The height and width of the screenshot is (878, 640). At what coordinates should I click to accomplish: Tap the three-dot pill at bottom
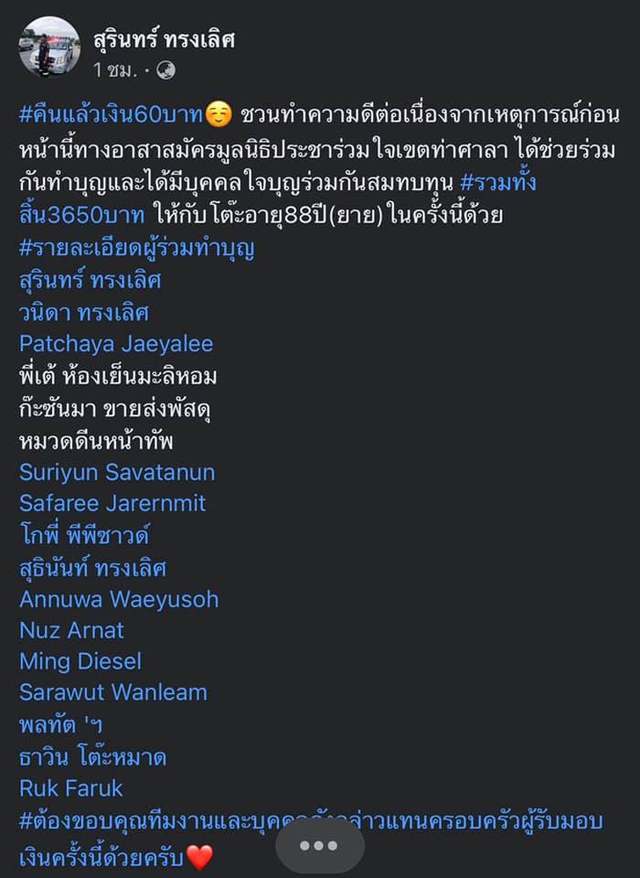[x=319, y=846]
